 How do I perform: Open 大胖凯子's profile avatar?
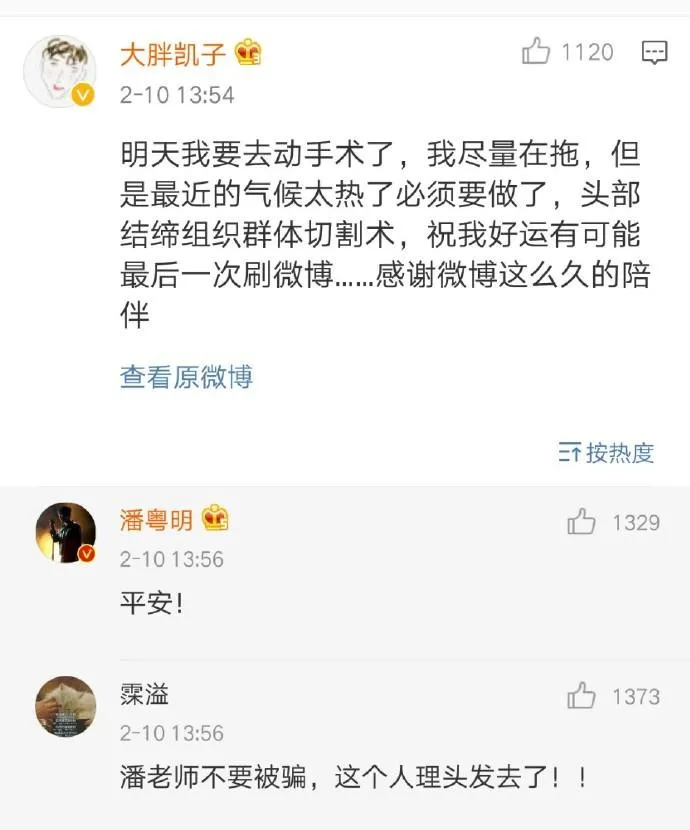pyautogui.click(x=59, y=71)
